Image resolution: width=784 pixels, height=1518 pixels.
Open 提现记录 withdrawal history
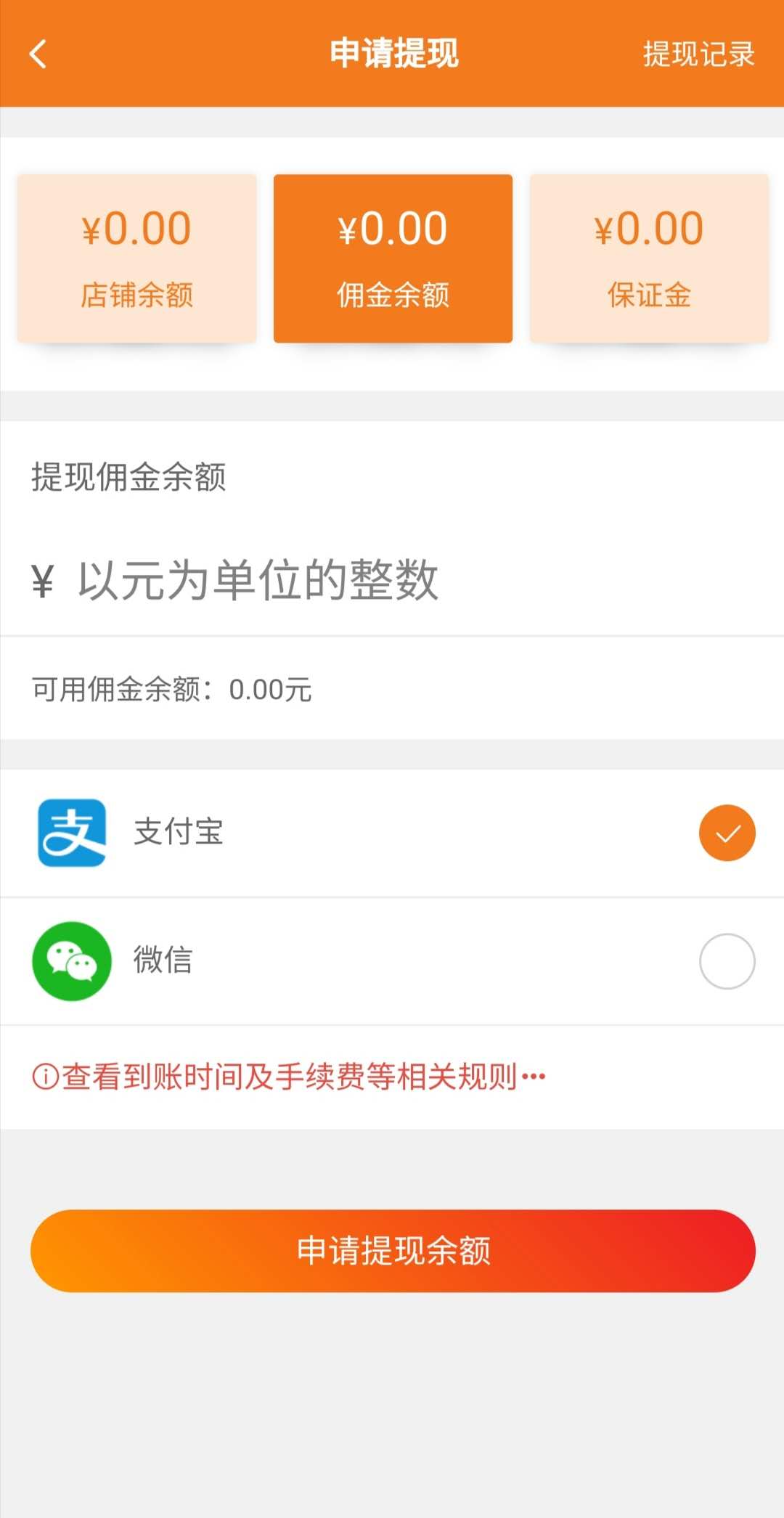tap(698, 54)
